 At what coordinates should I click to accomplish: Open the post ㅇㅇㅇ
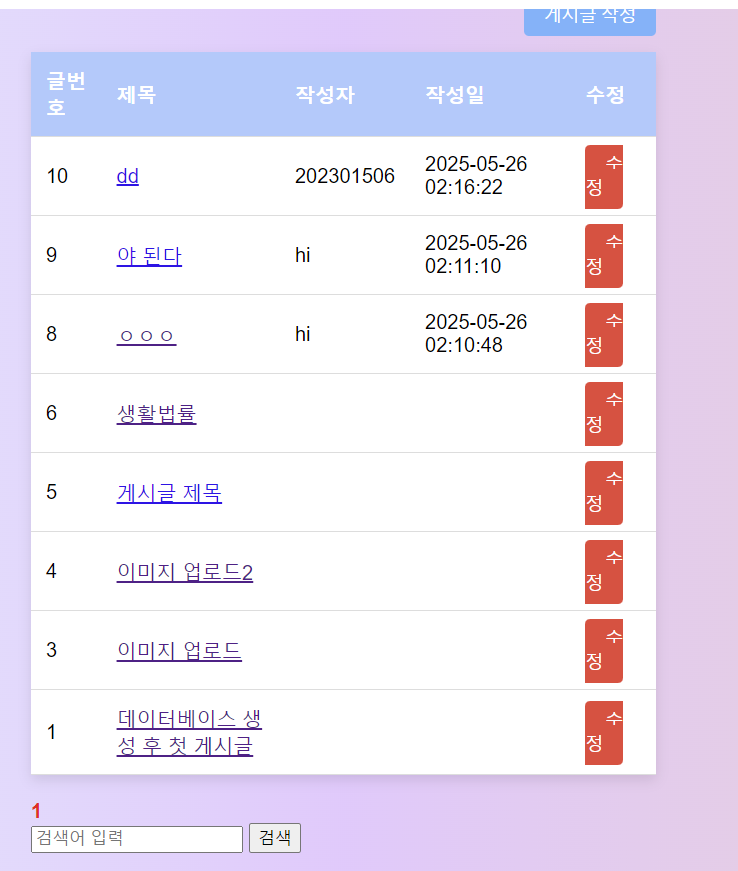[x=146, y=334]
